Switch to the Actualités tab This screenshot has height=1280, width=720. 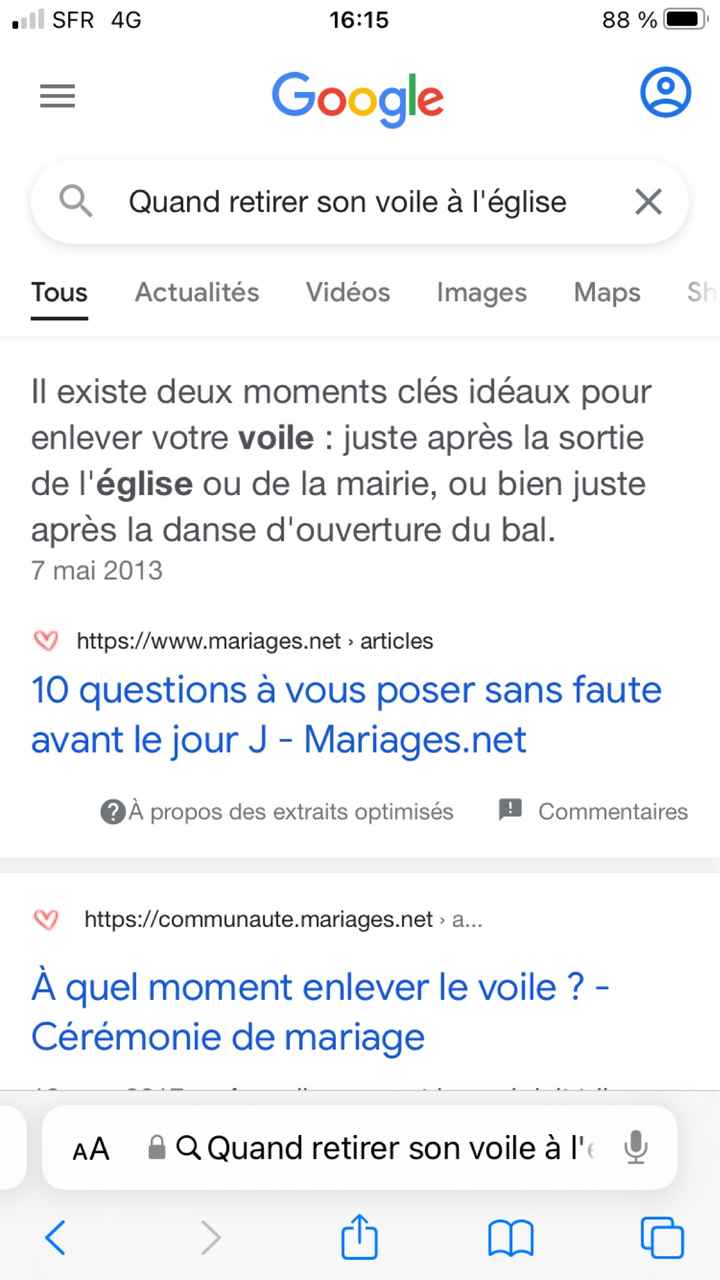point(196,292)
